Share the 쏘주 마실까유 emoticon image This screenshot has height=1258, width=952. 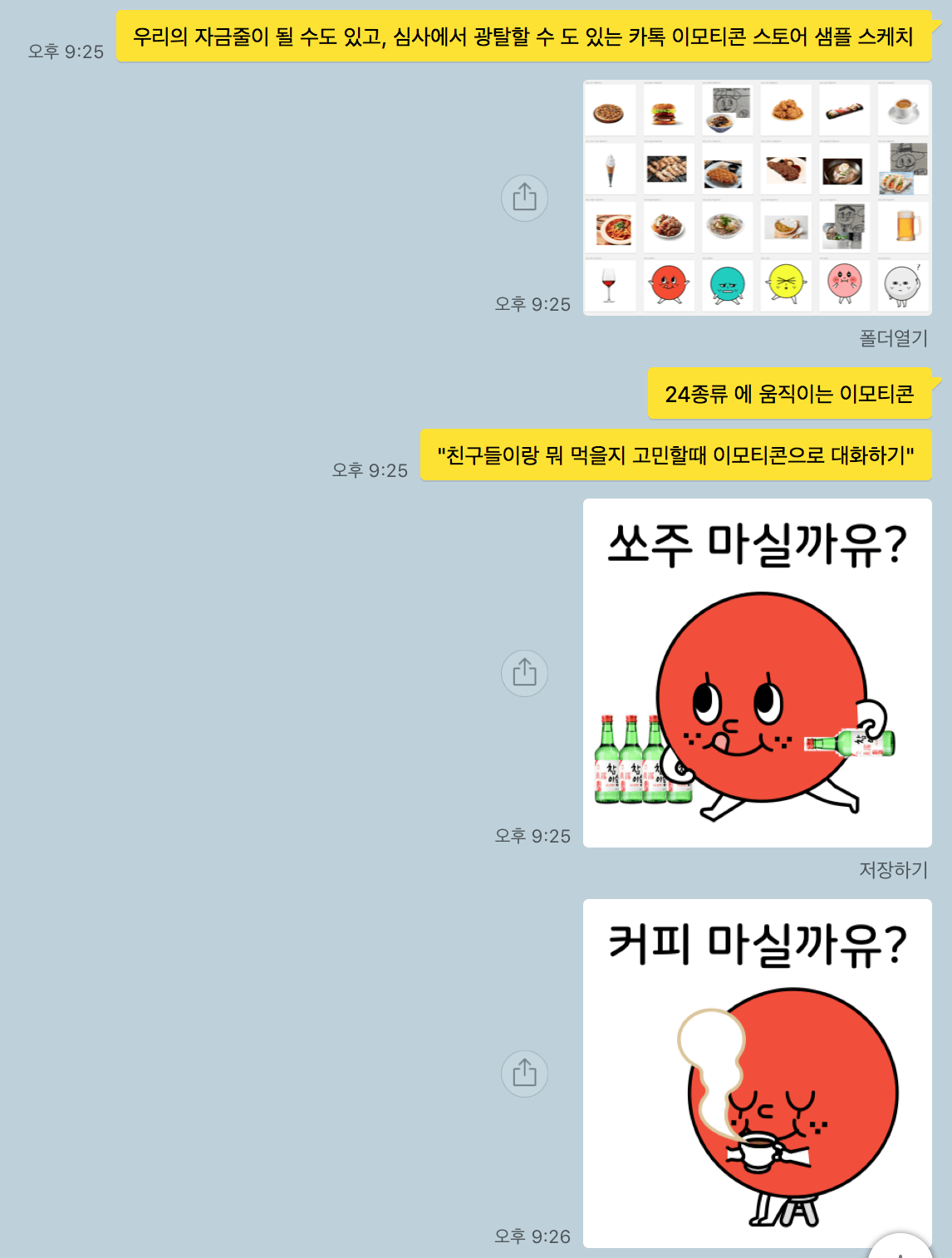[524, 672]
